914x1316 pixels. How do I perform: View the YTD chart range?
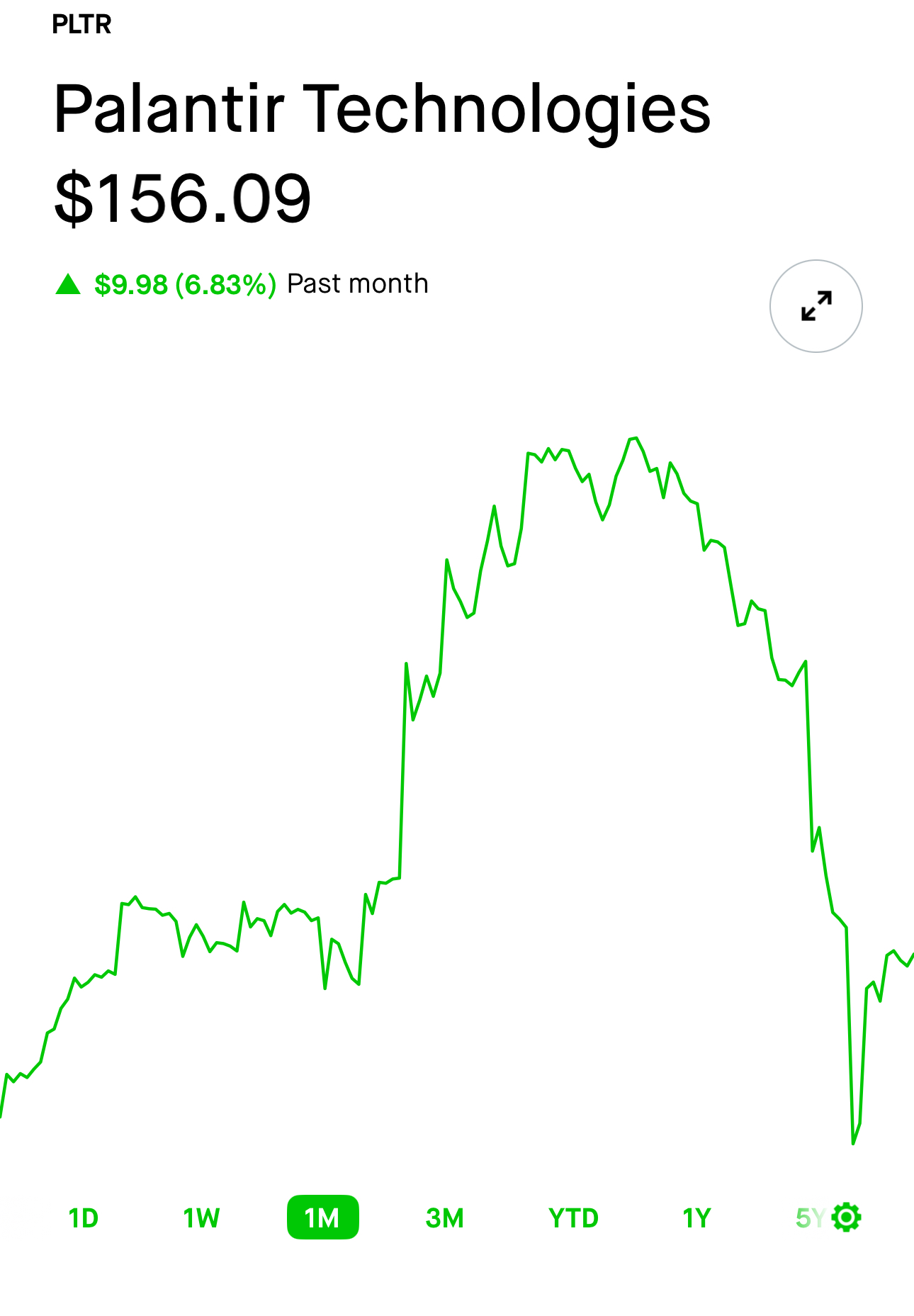[x=573, y=1218]
